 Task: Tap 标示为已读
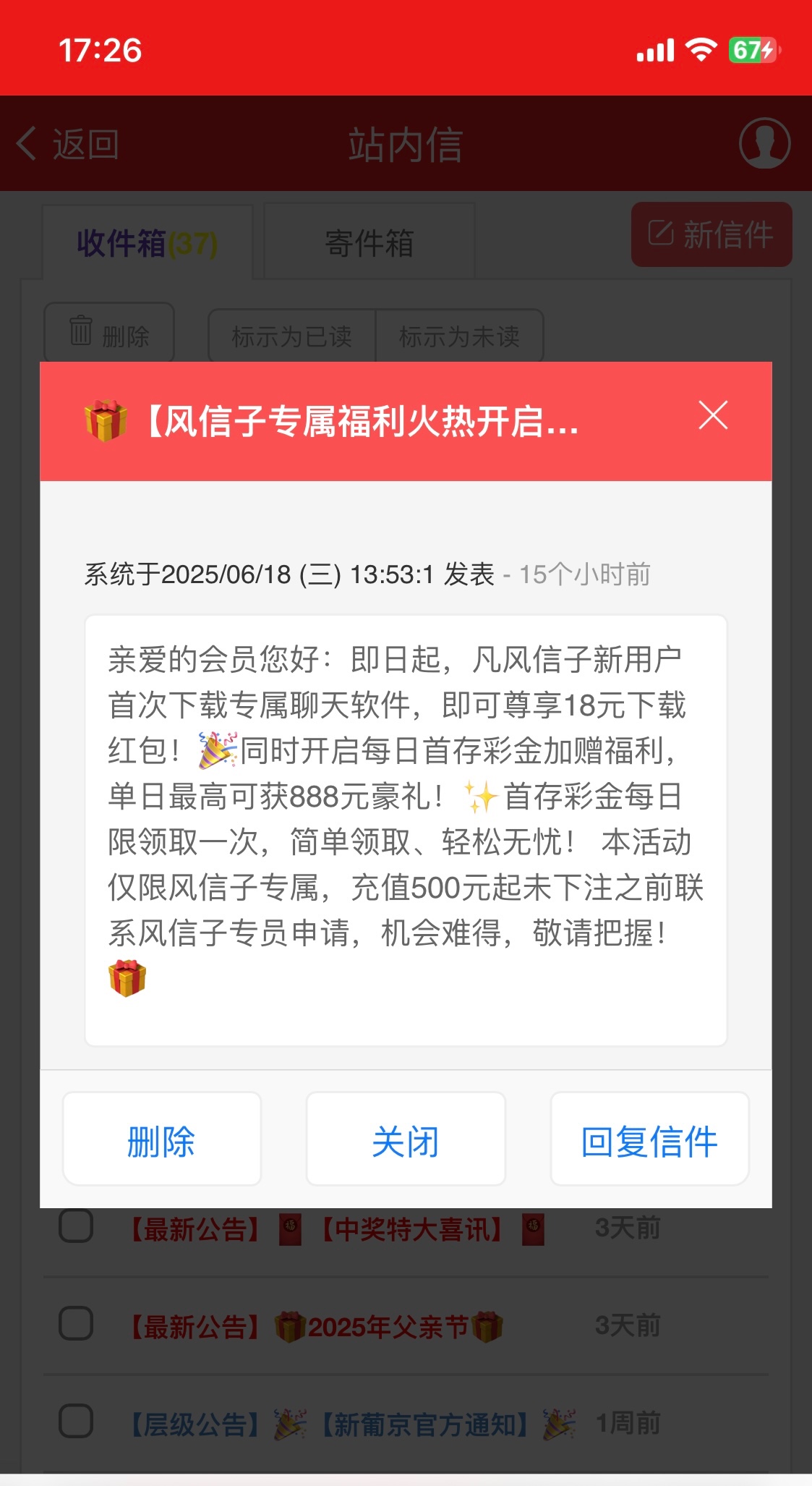(292, 336)
